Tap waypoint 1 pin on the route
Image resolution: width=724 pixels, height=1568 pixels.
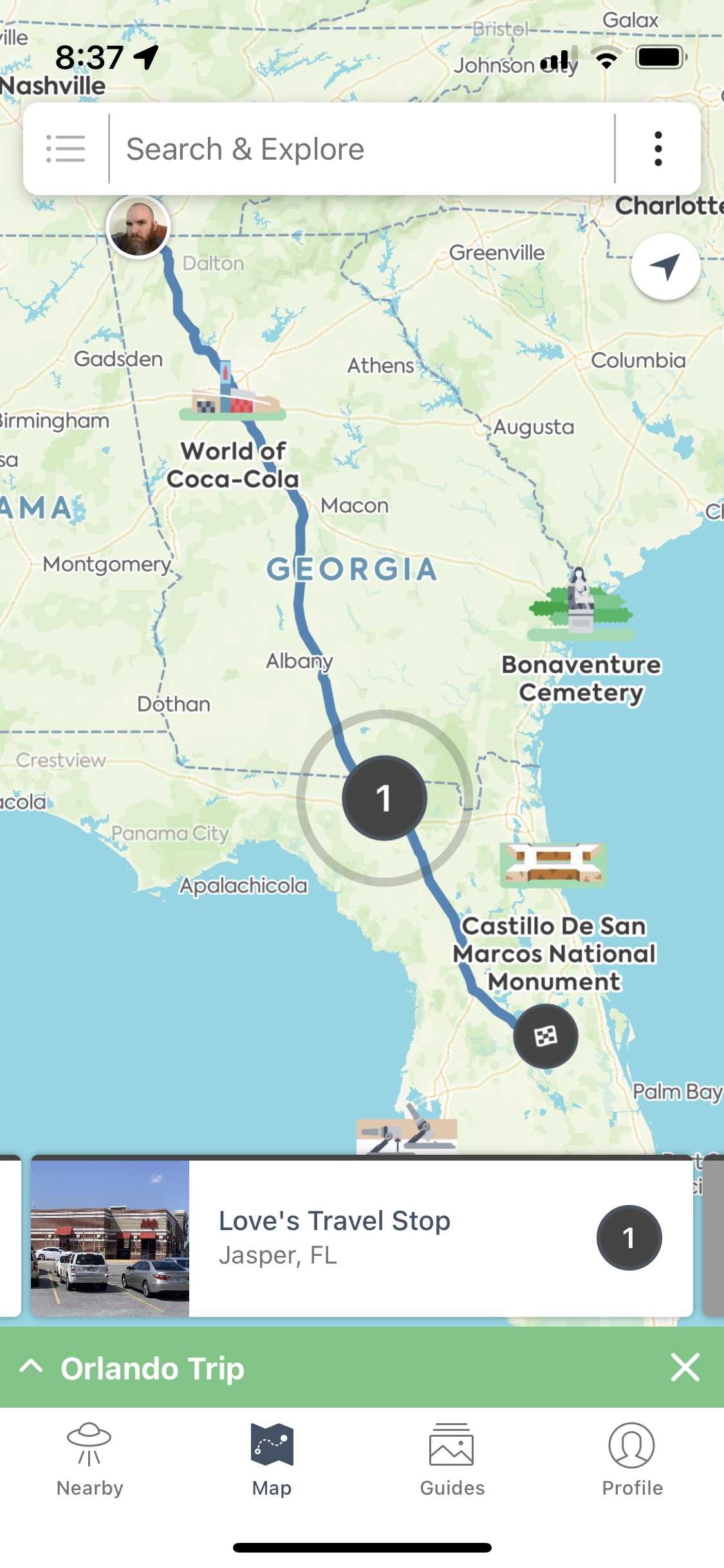tap(384, 798)
